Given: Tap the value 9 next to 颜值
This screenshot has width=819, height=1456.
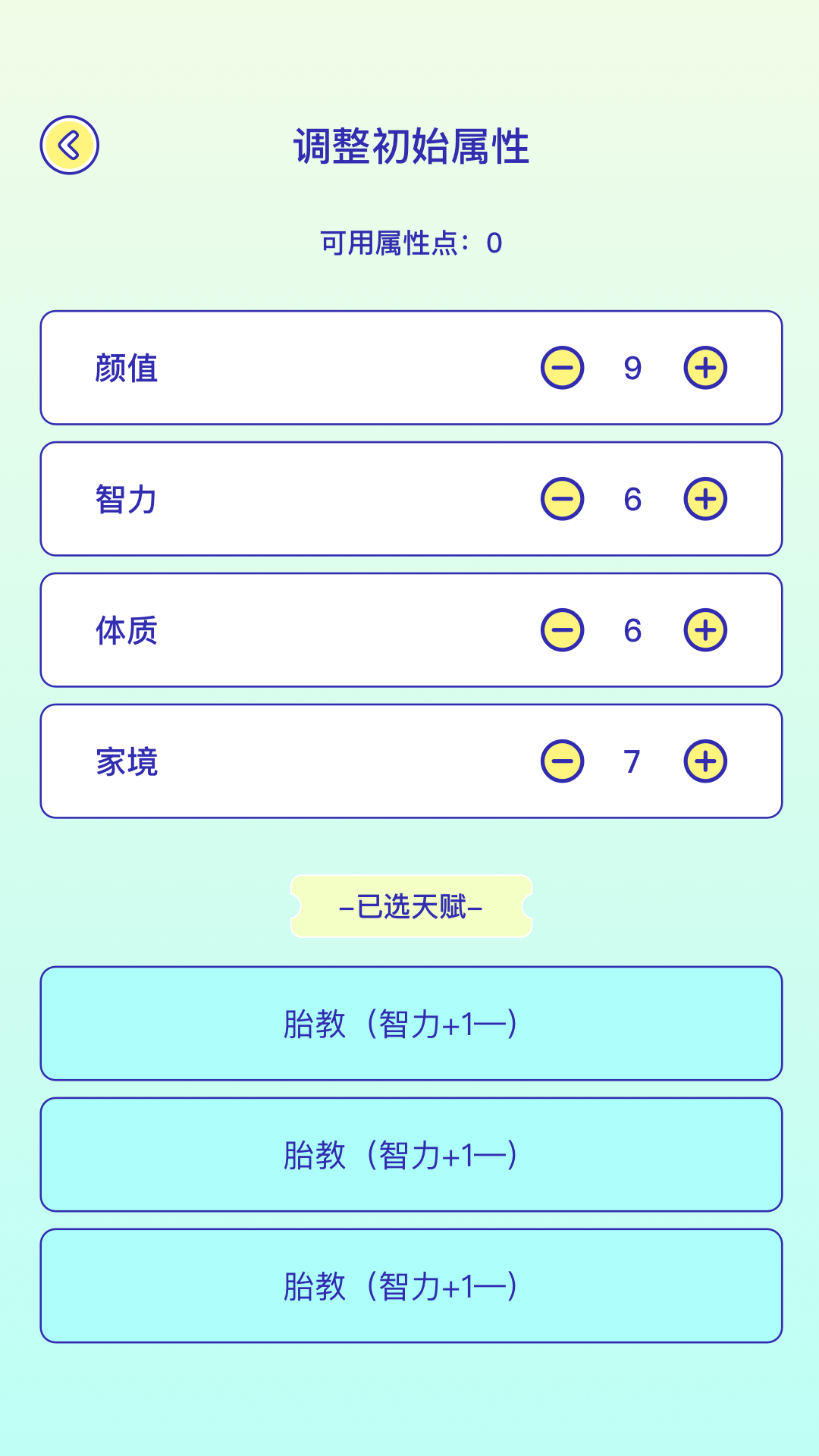Looking at the screenshot, I should click(x=633, y=368).
